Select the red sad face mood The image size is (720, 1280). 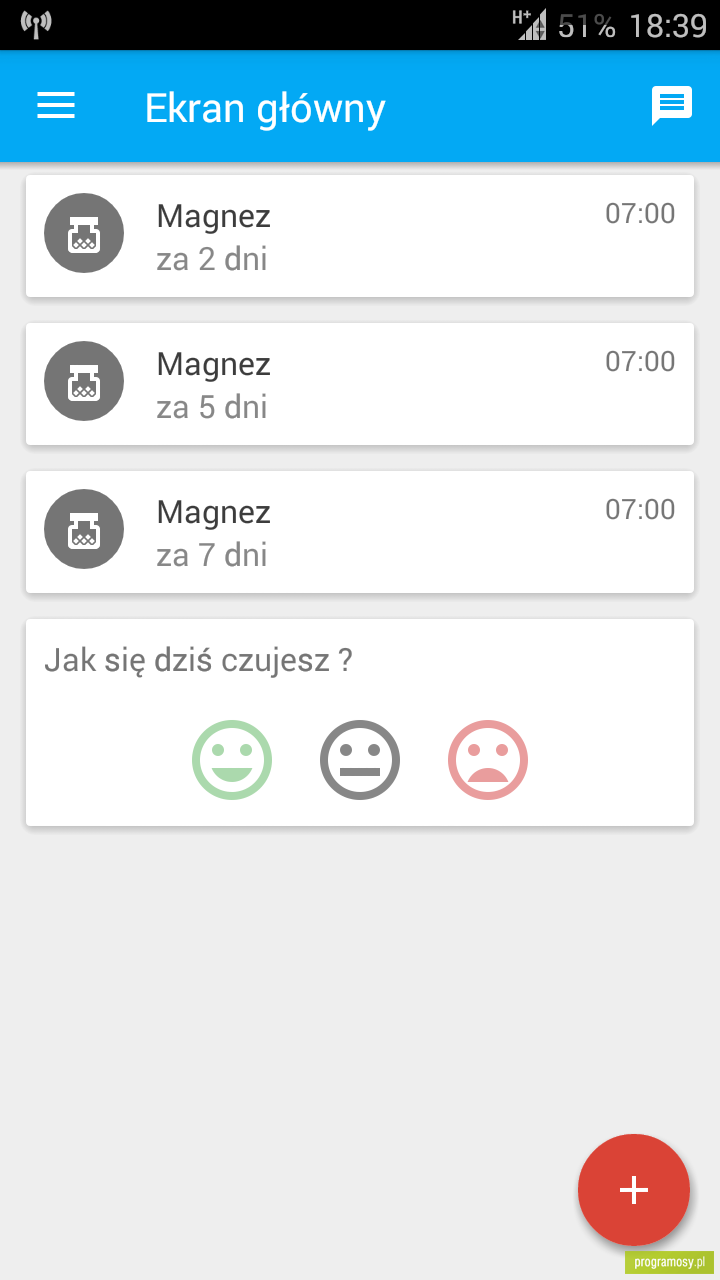click(488, 760)
